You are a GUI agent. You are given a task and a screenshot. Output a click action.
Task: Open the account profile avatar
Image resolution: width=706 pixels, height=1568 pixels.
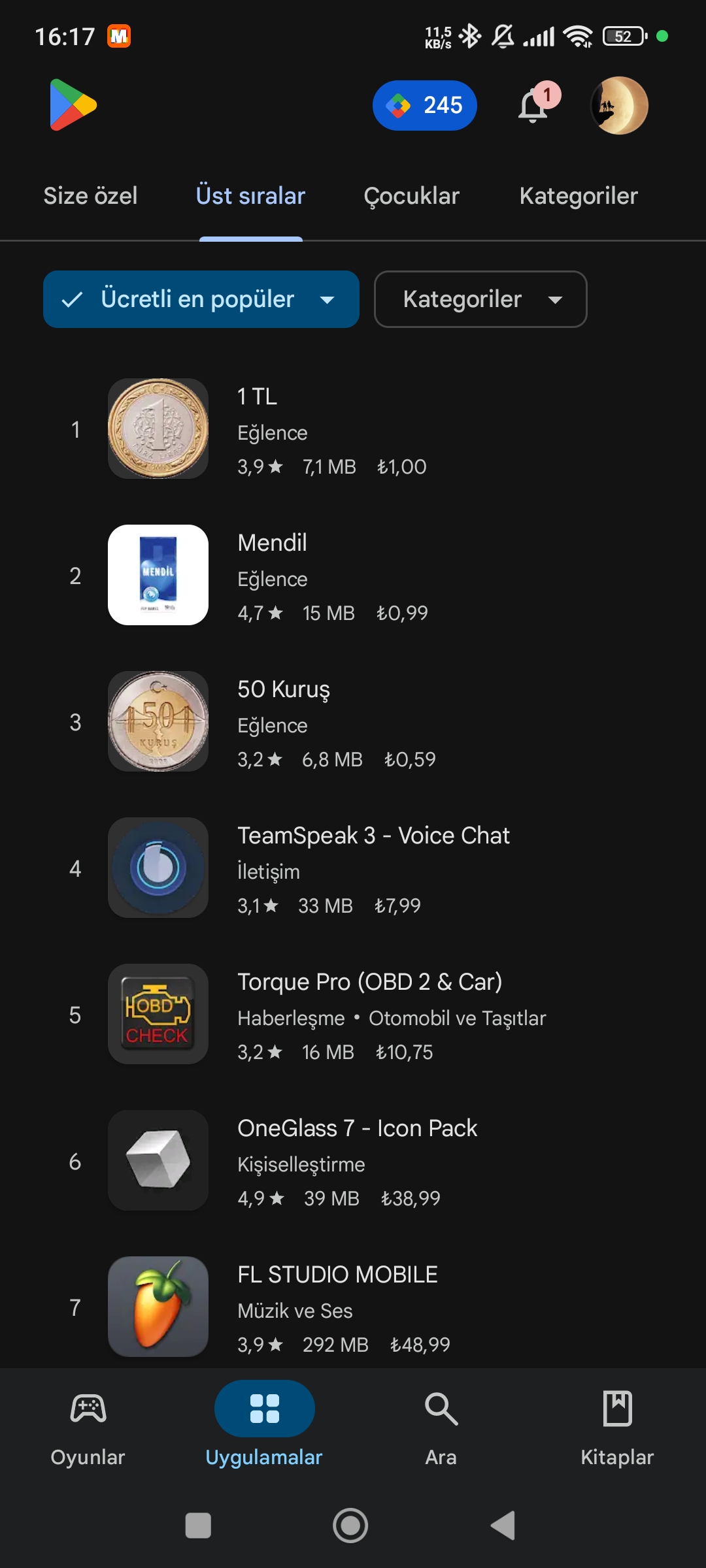click(x=619, y=106)
